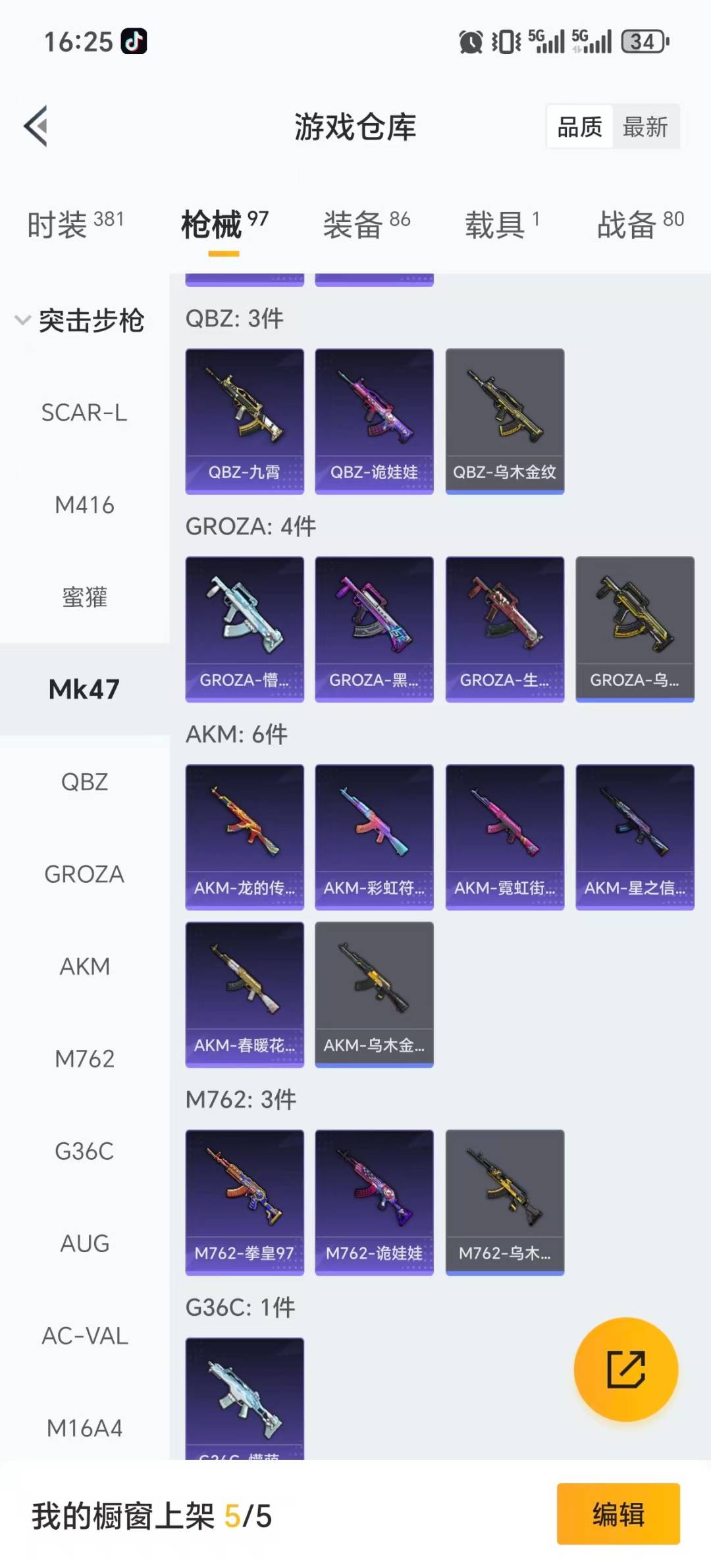
Task: Select SCAR-L in the sidebar
Action: click(x=84, y=413)
